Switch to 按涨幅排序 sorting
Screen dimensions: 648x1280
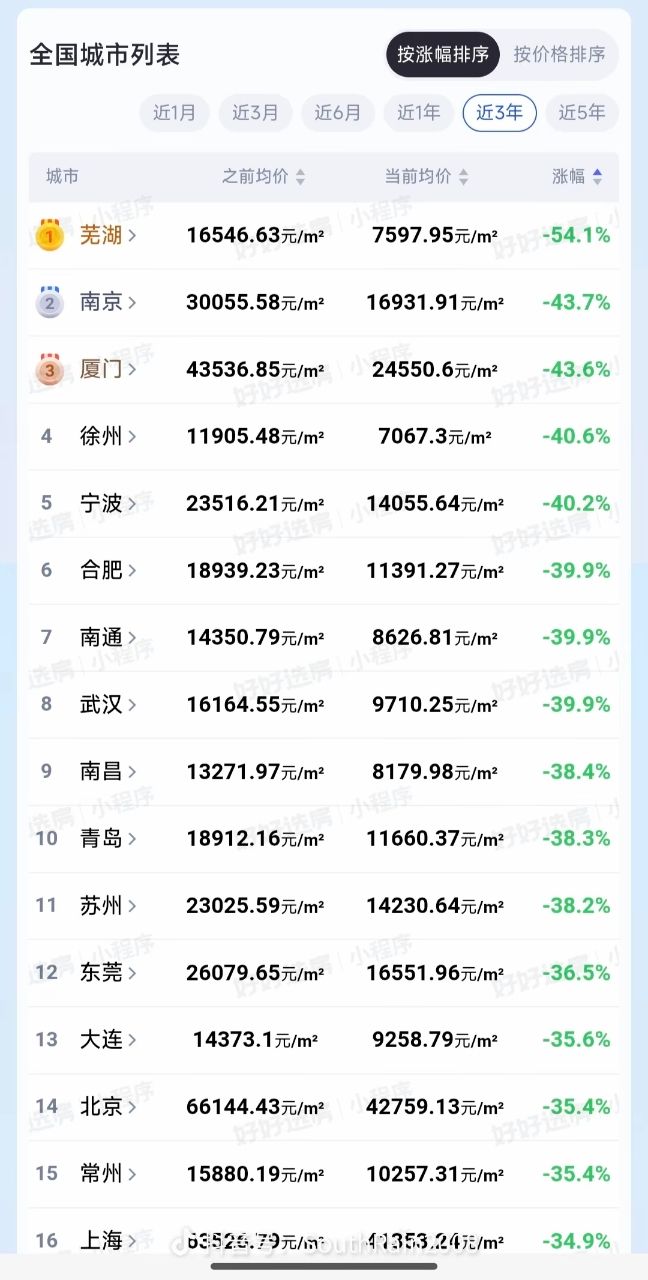443,54
